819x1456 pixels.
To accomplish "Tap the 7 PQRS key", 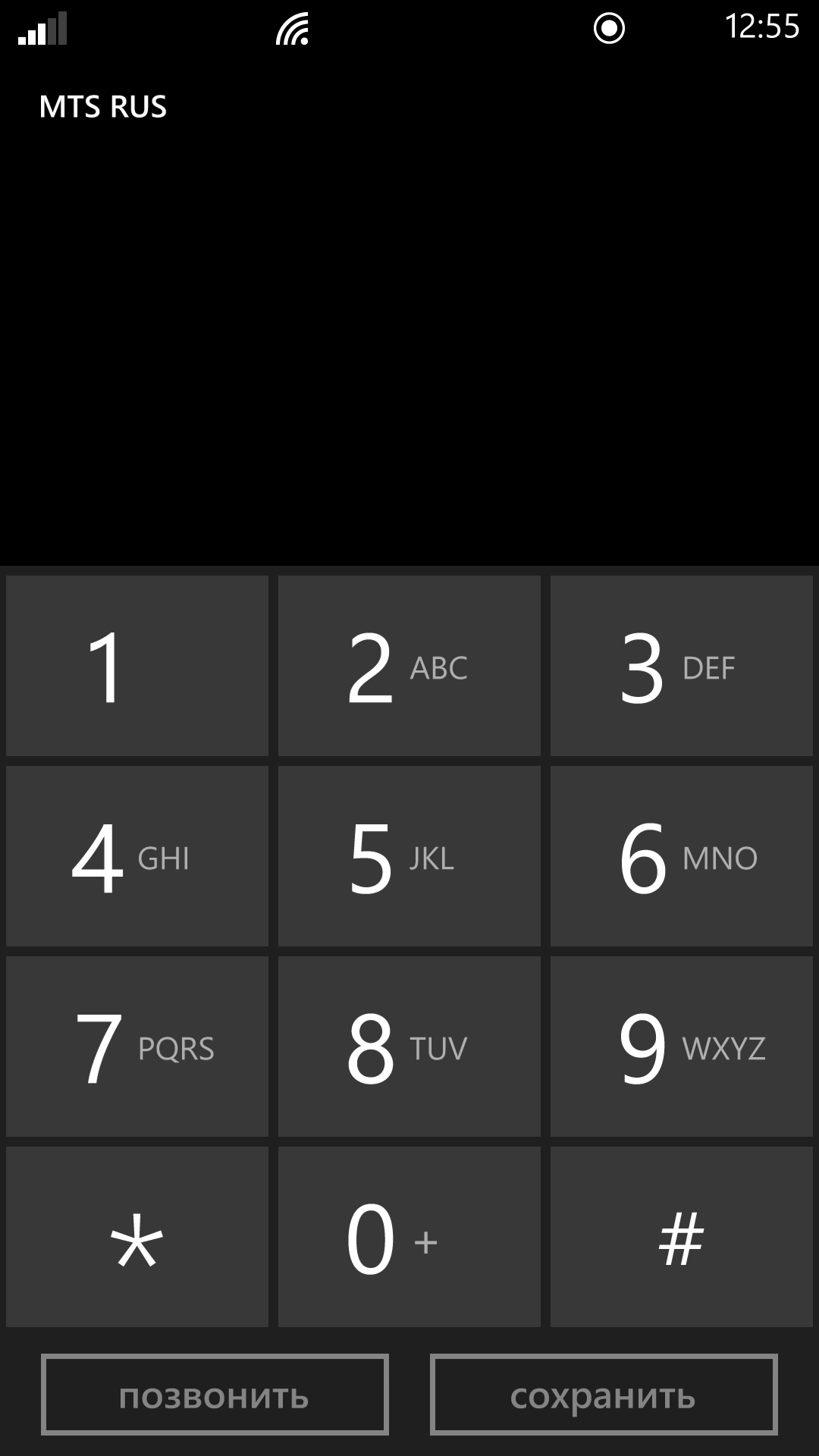I will pyautogui.click(x=137, y=1046).
